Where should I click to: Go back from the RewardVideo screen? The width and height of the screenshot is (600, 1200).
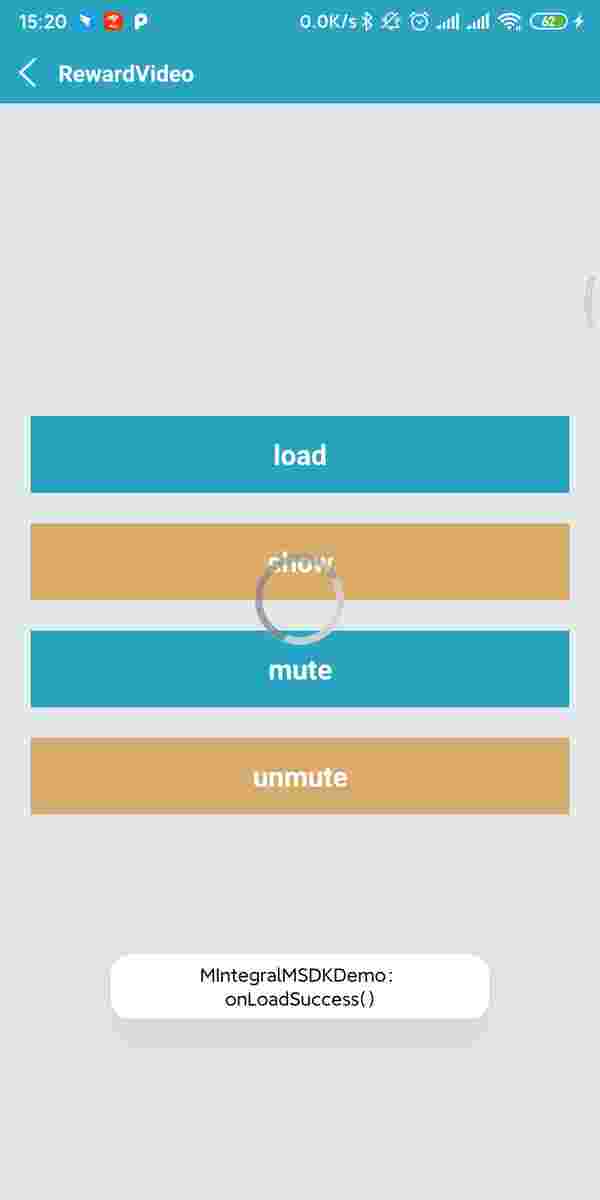[x=28, y=73]
